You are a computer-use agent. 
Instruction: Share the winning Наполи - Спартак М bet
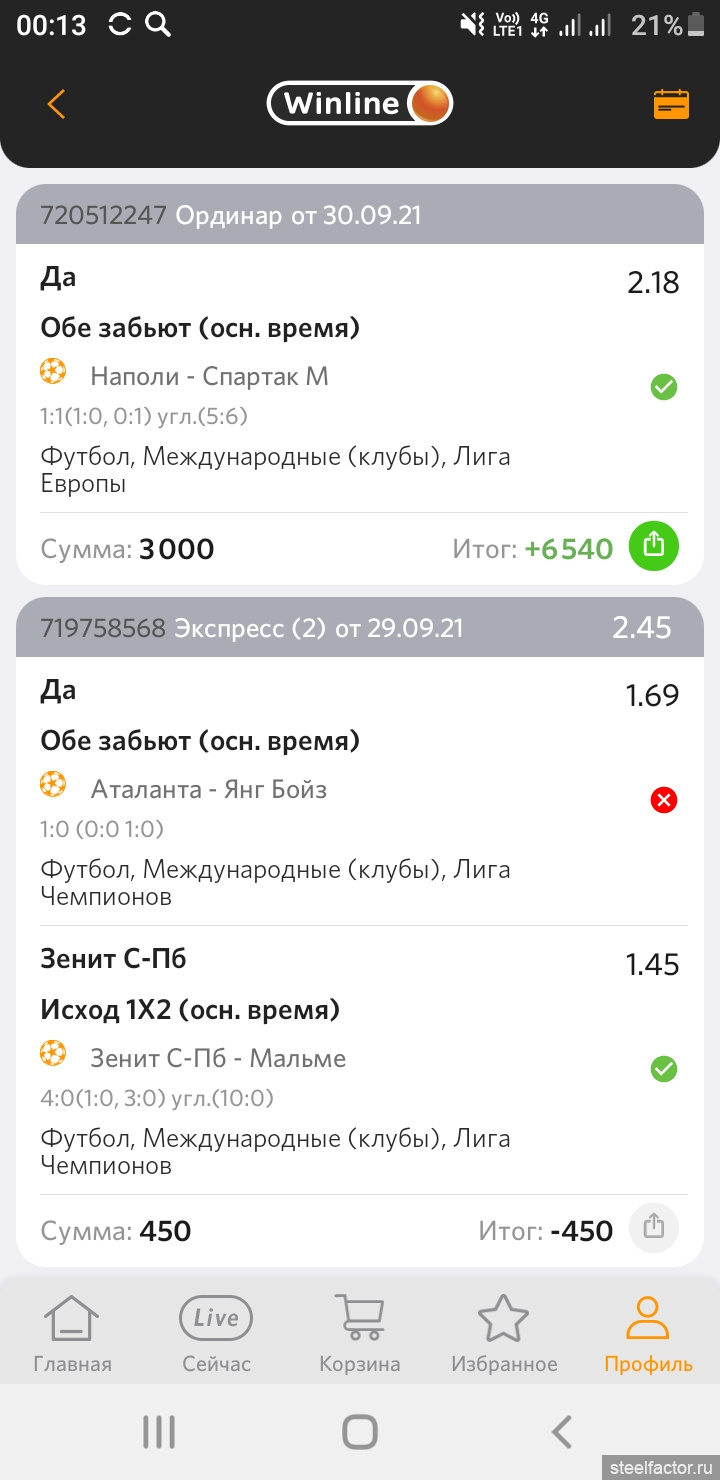[x=654, y=545]
